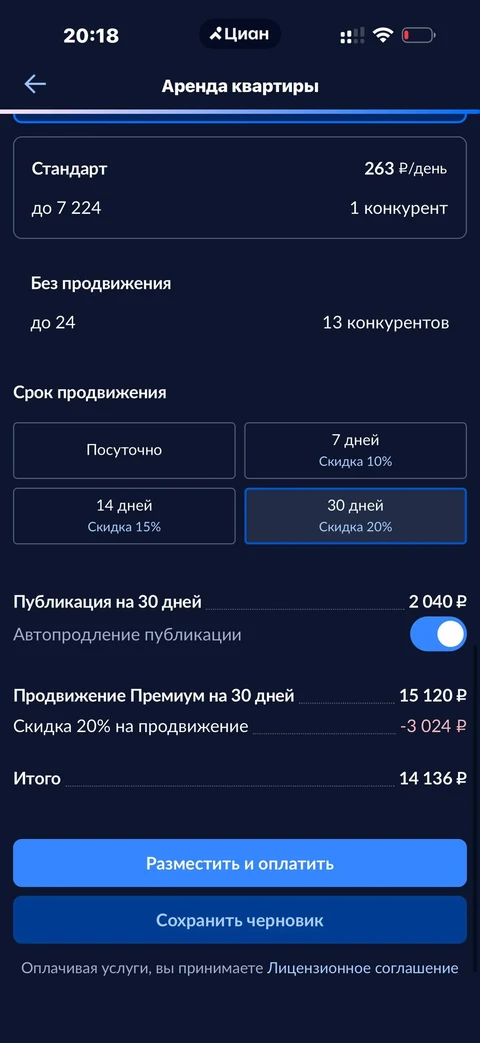The width and height of the screenshot is (480, 1043).
Task: Choose the 7 дней promotion term
Action: 356,450
